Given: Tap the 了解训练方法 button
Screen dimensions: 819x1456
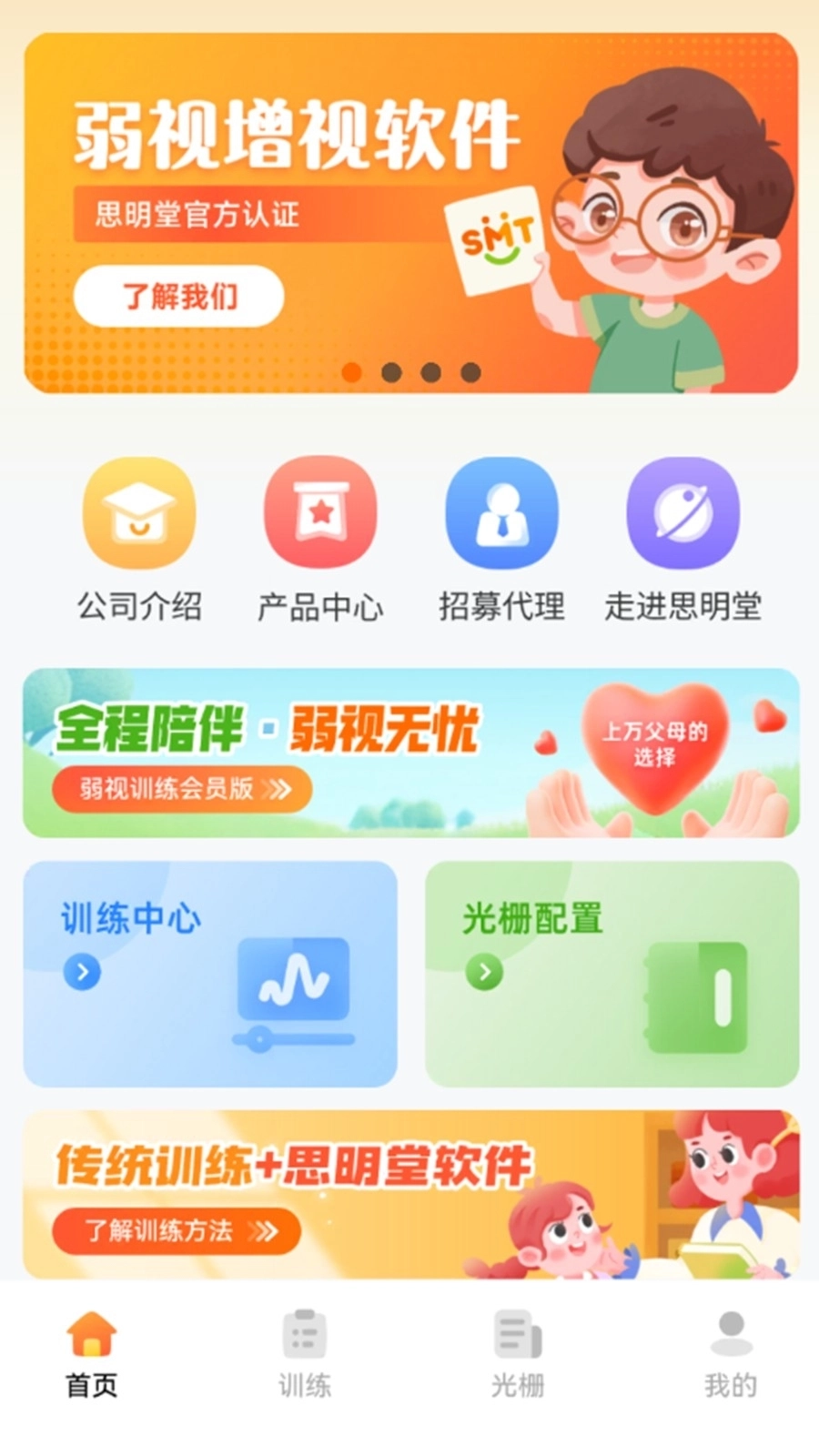Looking at the screenshot, I should (x=177, y=1230).
